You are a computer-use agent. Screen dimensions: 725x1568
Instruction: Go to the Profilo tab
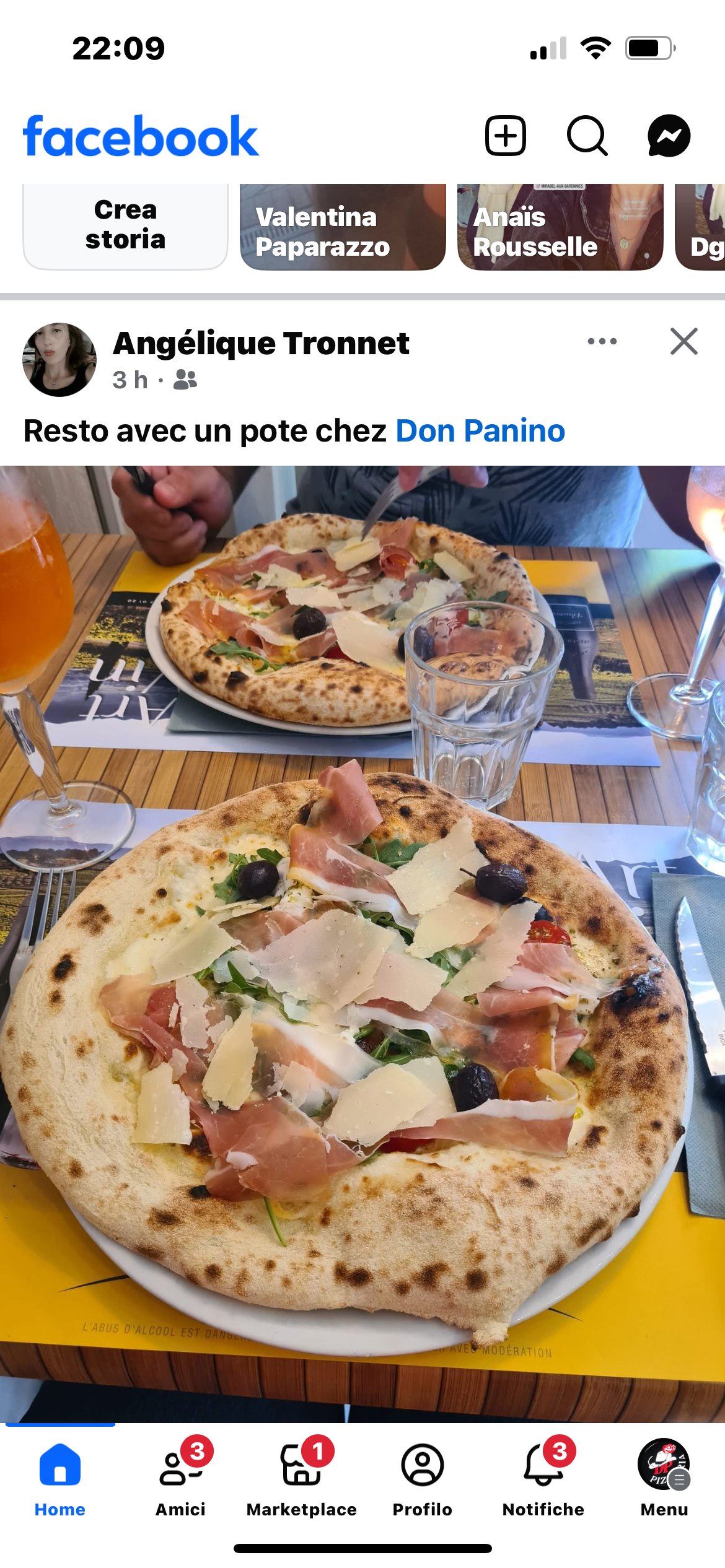(423, 1477)
